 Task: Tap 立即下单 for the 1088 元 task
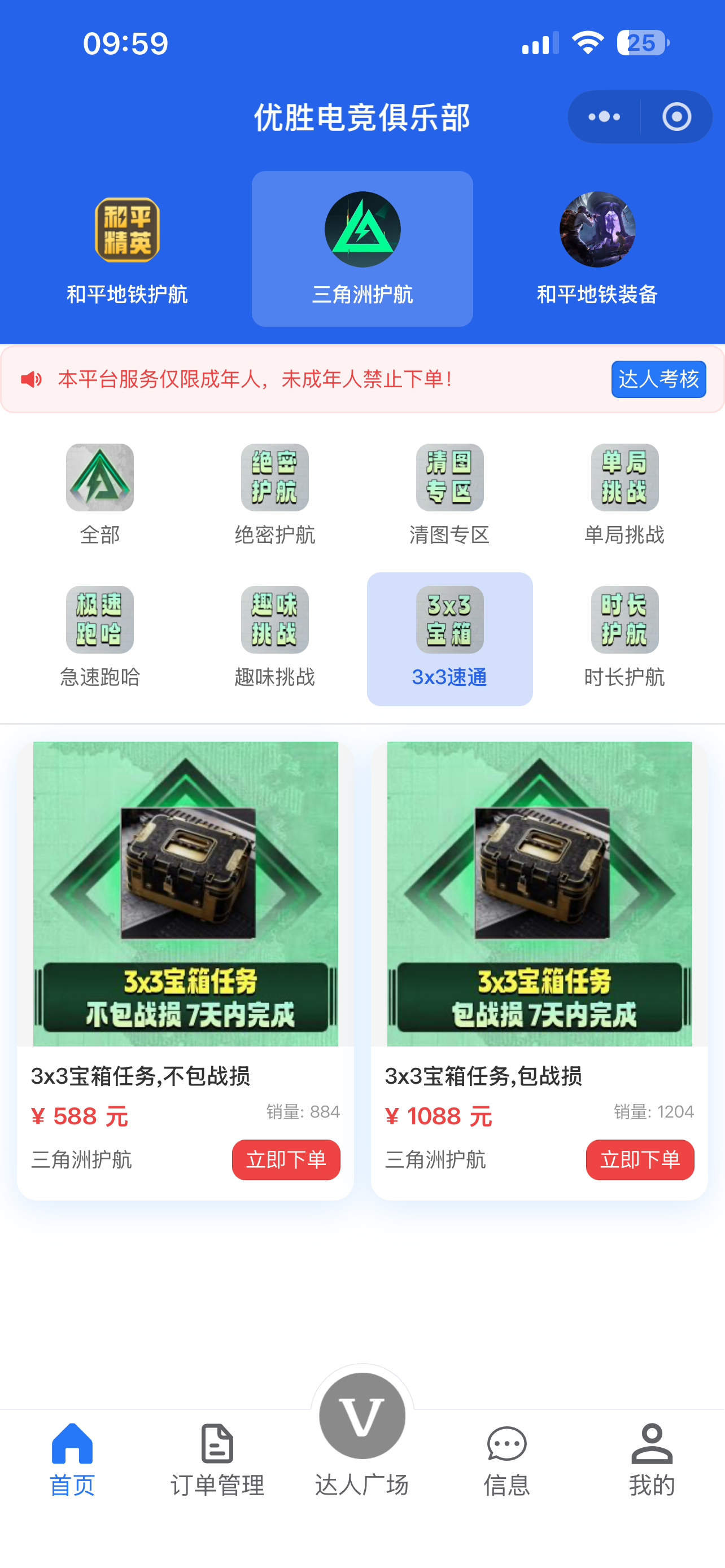tap(640, 1159)
